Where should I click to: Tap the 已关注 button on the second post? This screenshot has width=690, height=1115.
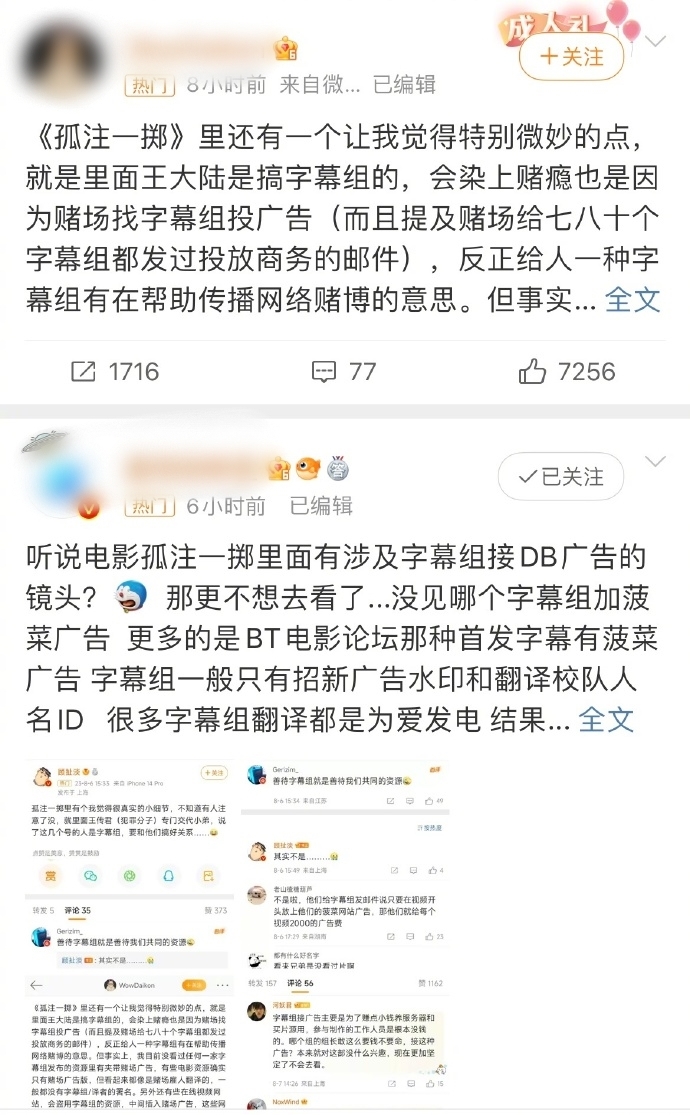(561, 477)
